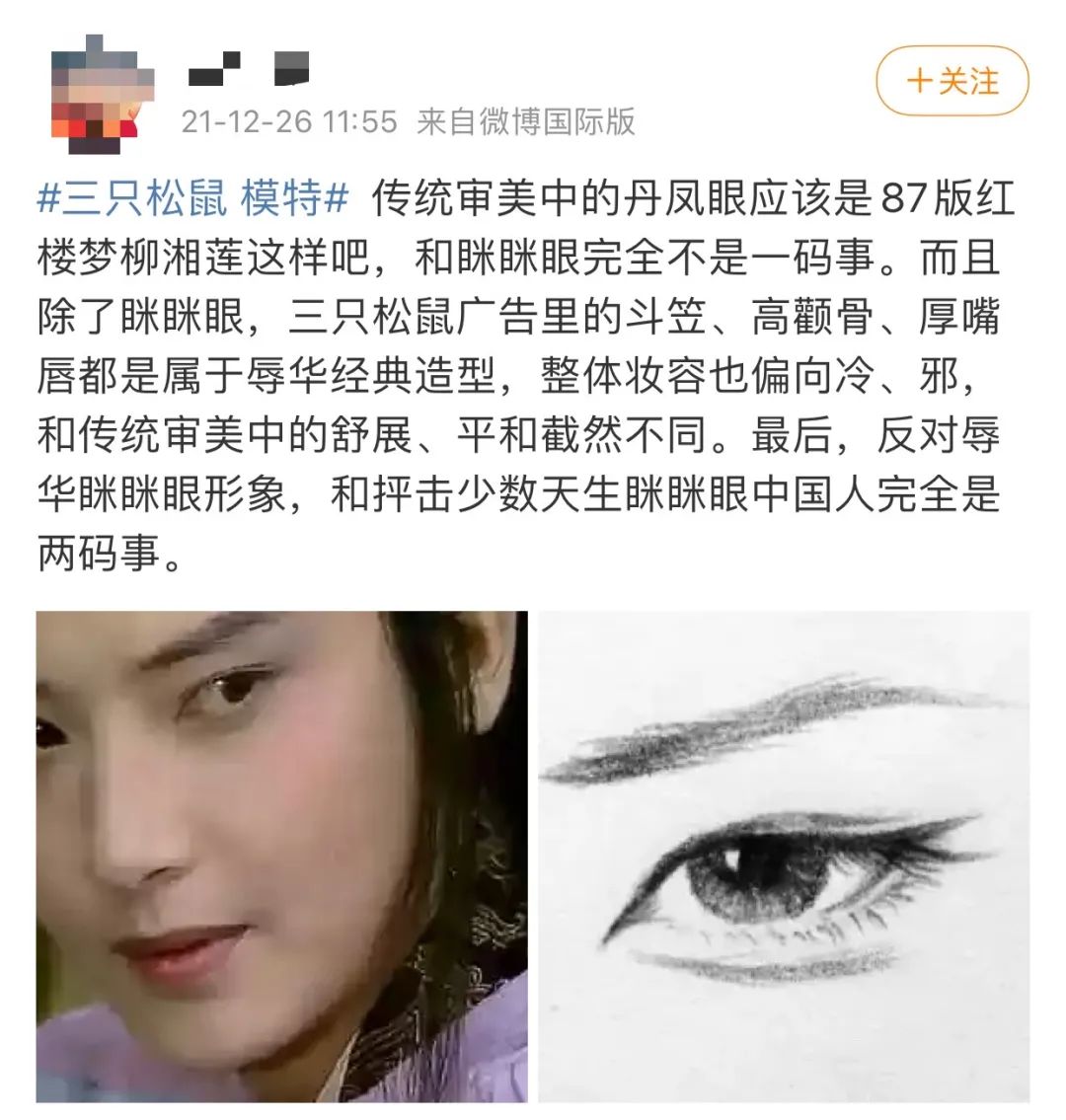Open the poster's username next to the avatar

(x=249, y=69)
